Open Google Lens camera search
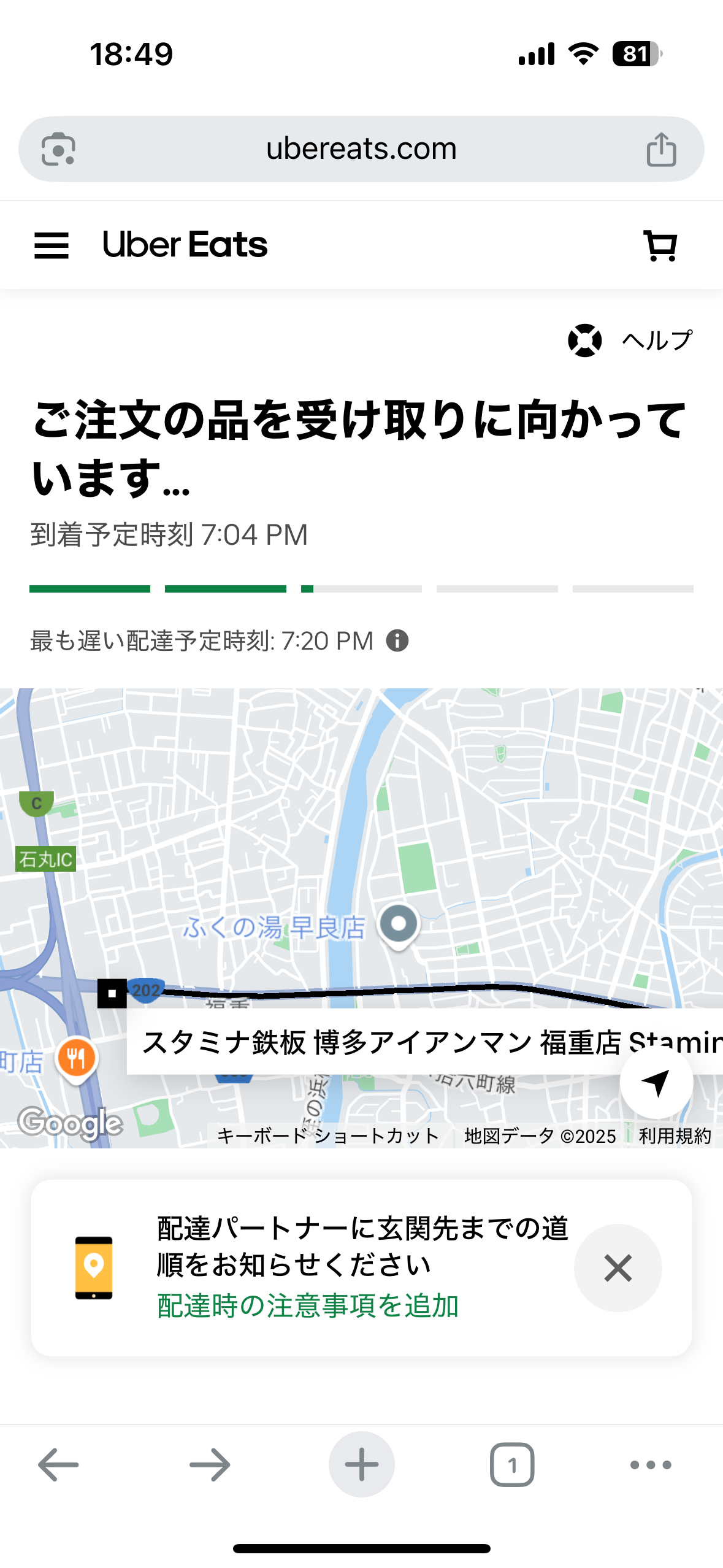Screen dimensions: 723x1568 click(58, 149)
